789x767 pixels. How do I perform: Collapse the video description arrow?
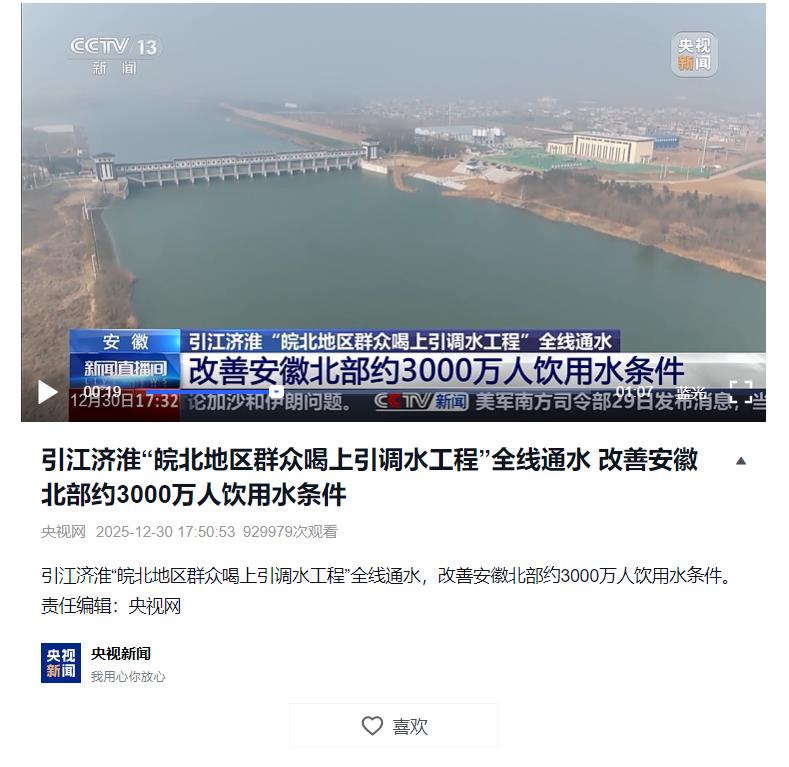tap(740, 461)
